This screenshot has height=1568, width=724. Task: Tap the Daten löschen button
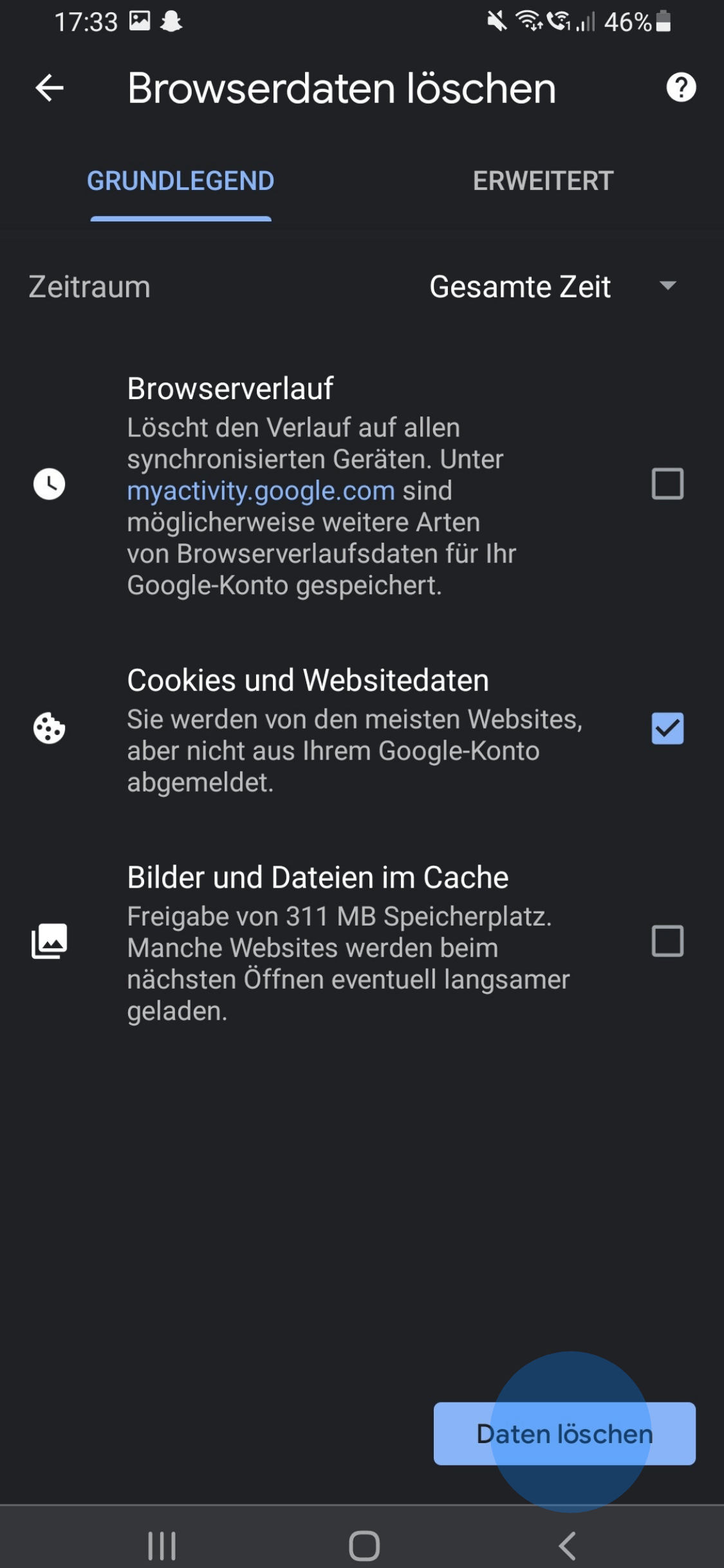pos(564,1433)
